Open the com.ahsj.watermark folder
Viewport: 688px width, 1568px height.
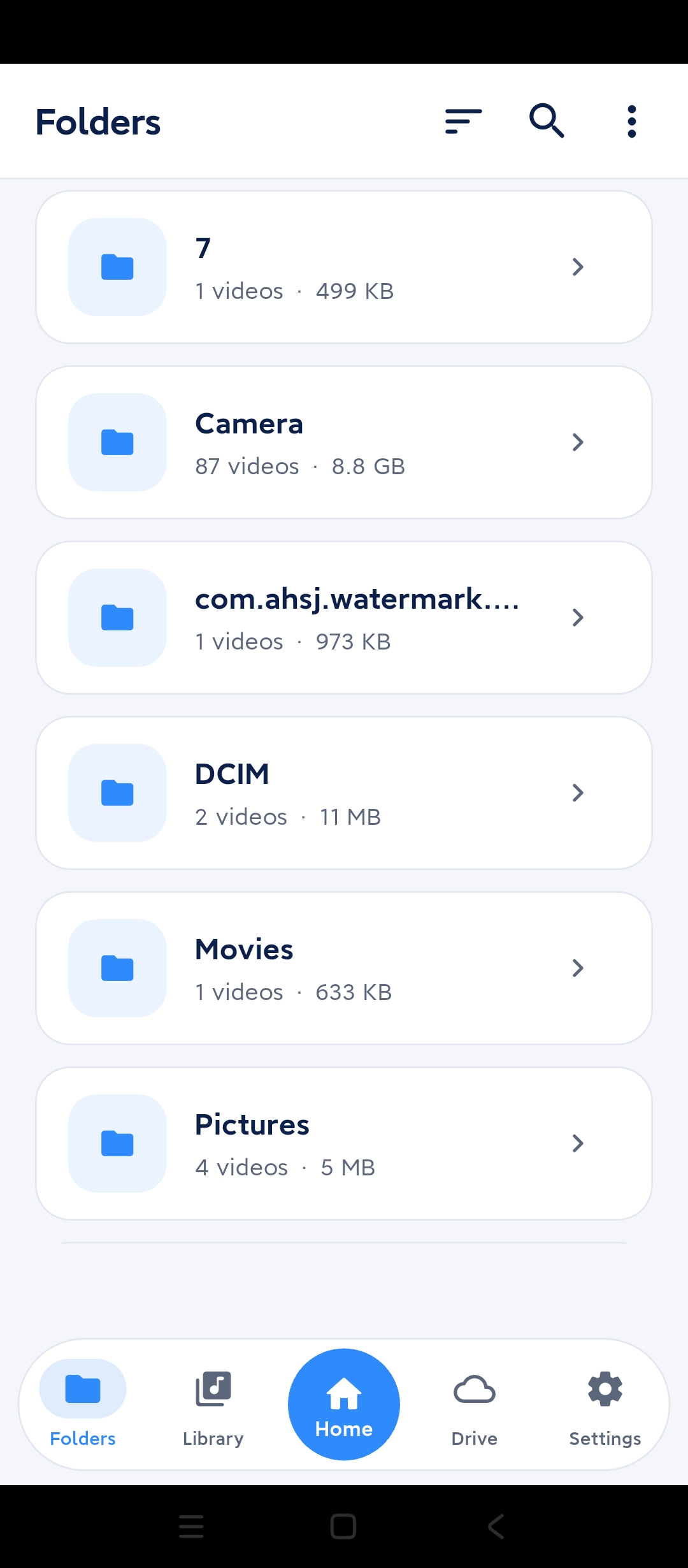point(344,618)
